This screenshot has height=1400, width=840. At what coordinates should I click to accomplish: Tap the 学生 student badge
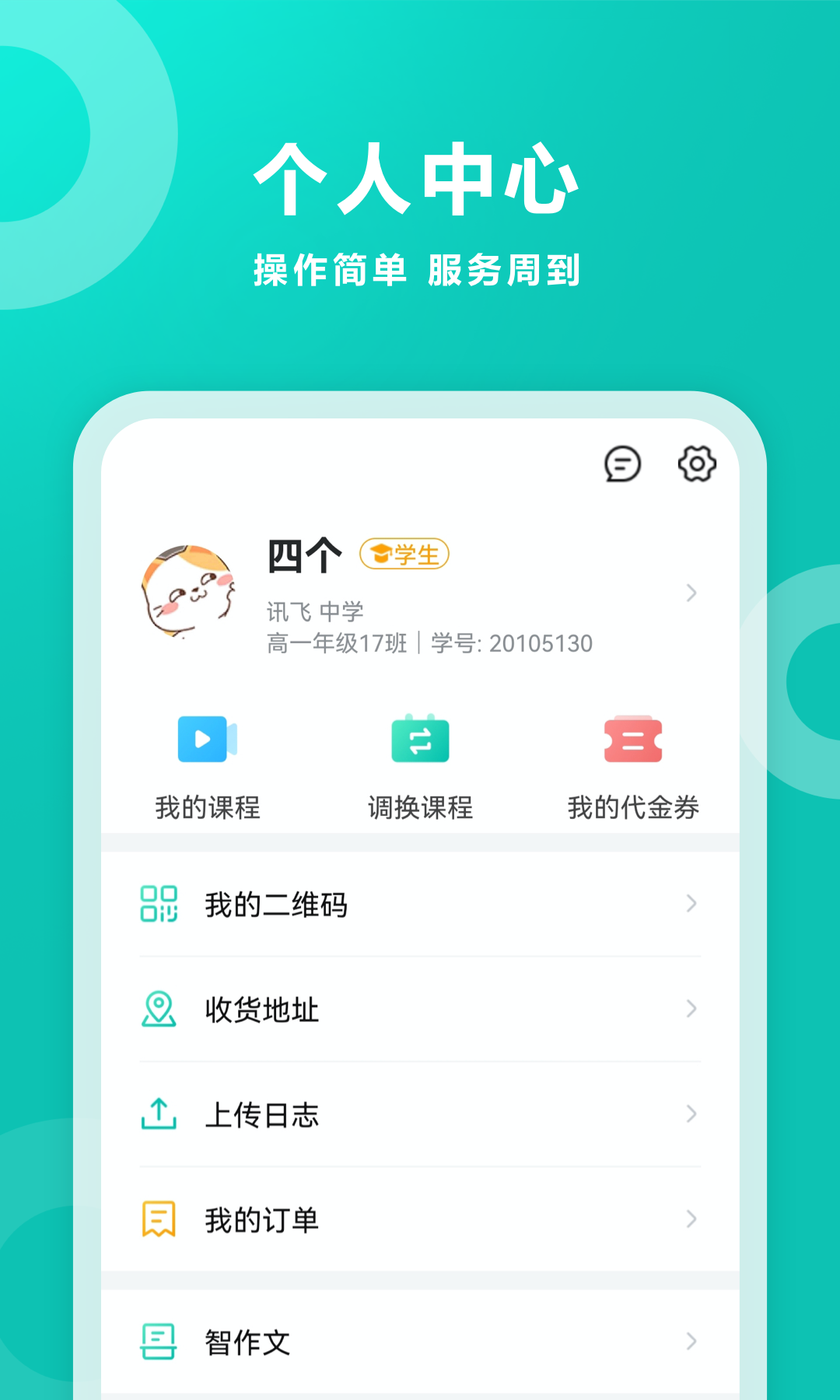[x=406, y=554]
